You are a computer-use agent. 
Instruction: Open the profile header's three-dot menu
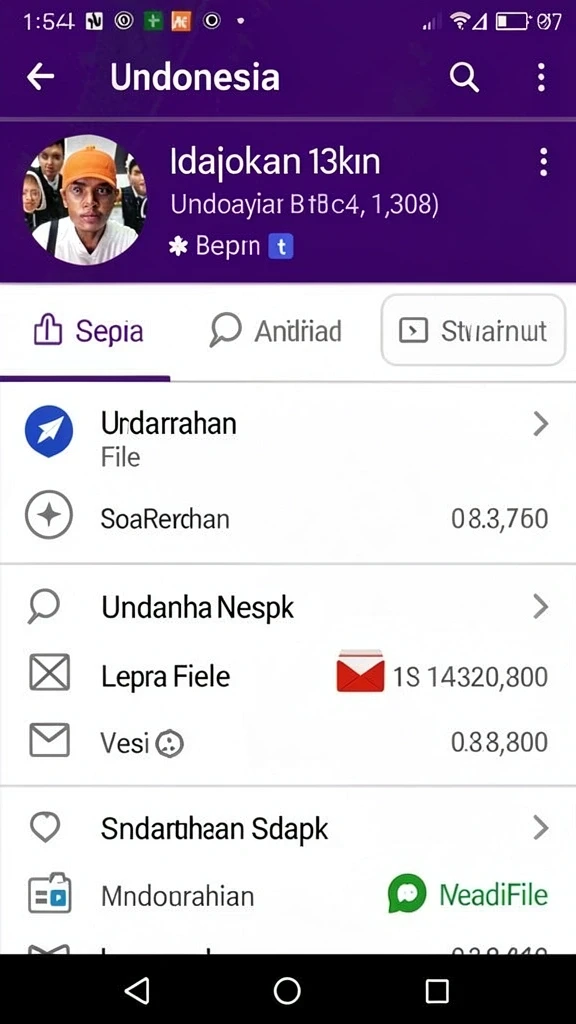543,162
